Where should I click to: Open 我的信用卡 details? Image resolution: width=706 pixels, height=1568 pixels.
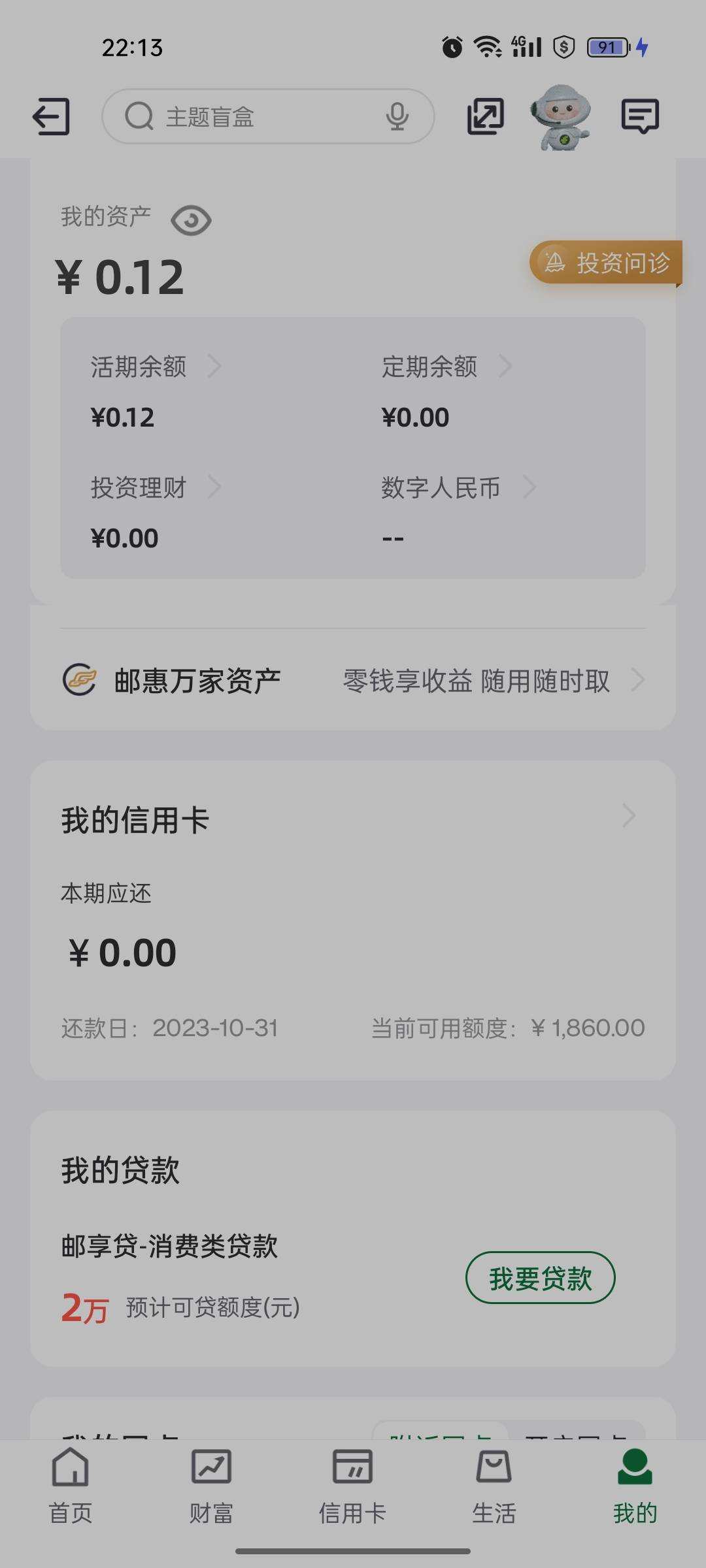[353, 819]
